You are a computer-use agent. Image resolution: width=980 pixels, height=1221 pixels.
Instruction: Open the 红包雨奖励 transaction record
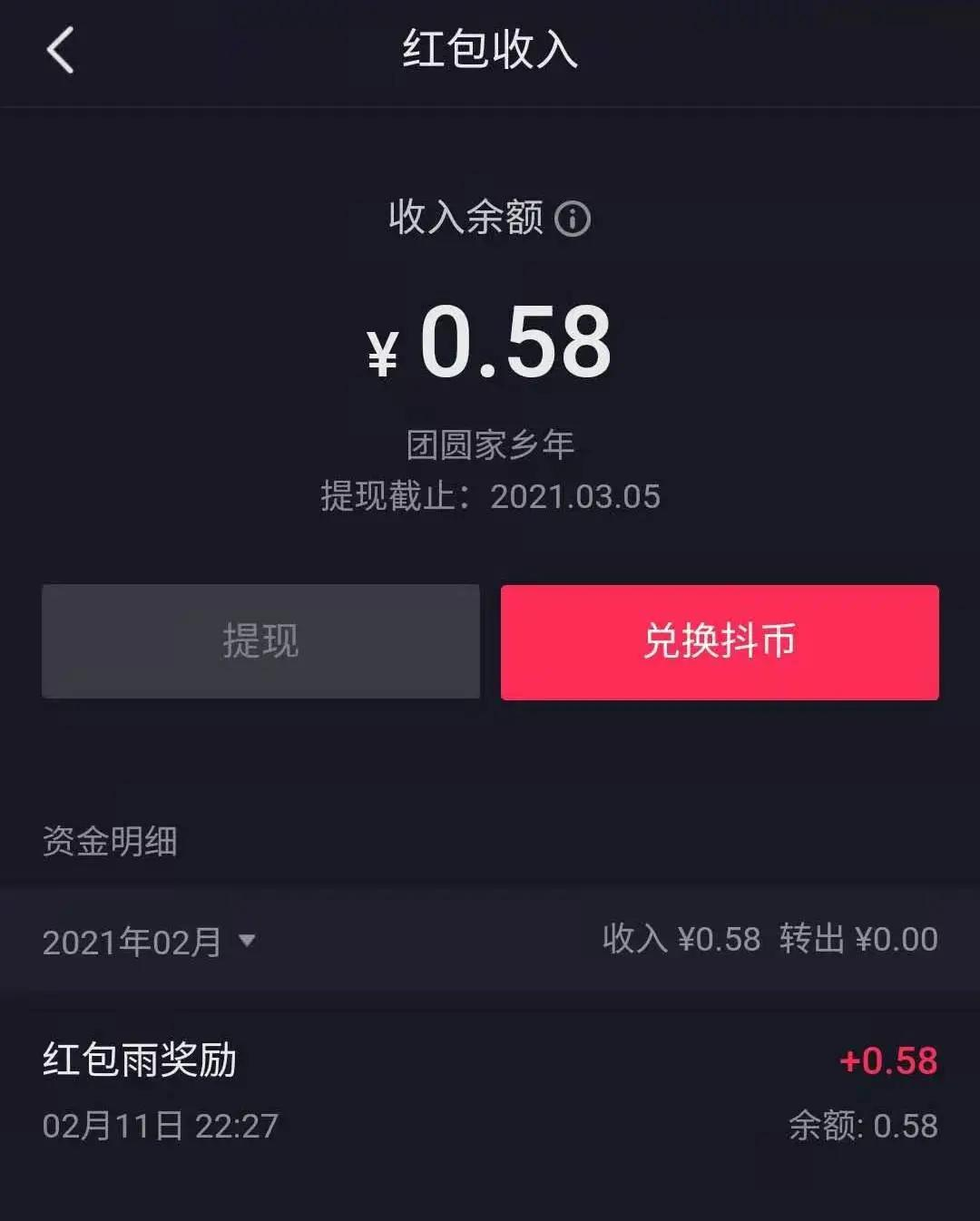tap(490, 1091)
